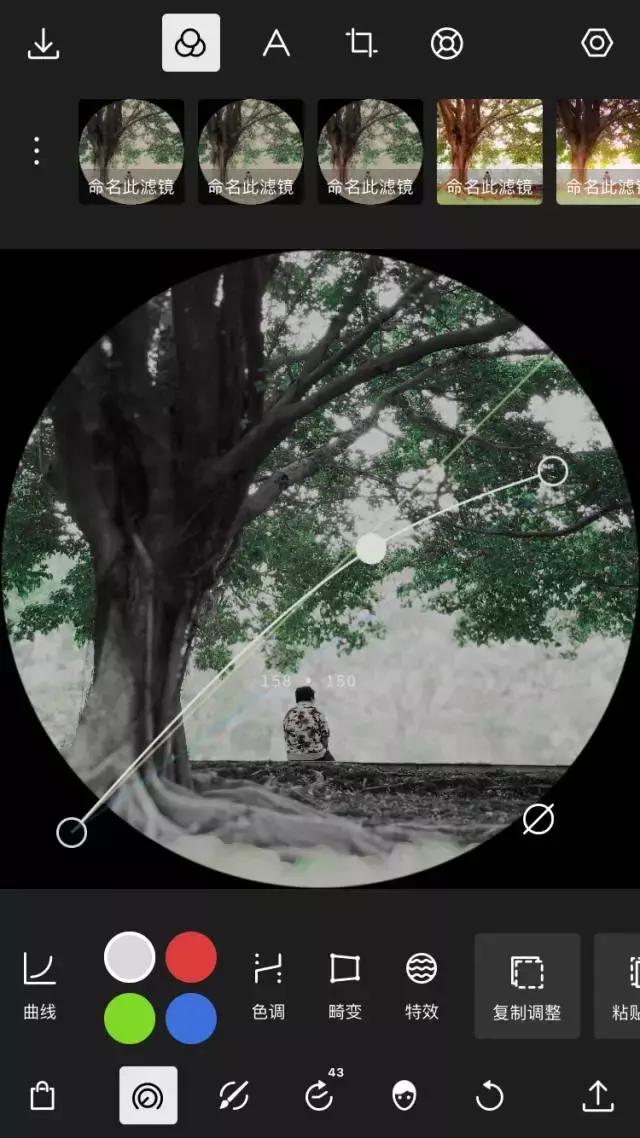This screenshot has height=1138, width=640.
Task: Open the 曲线 curves tool
Action: pyautogui.click(x=40, y=986)
